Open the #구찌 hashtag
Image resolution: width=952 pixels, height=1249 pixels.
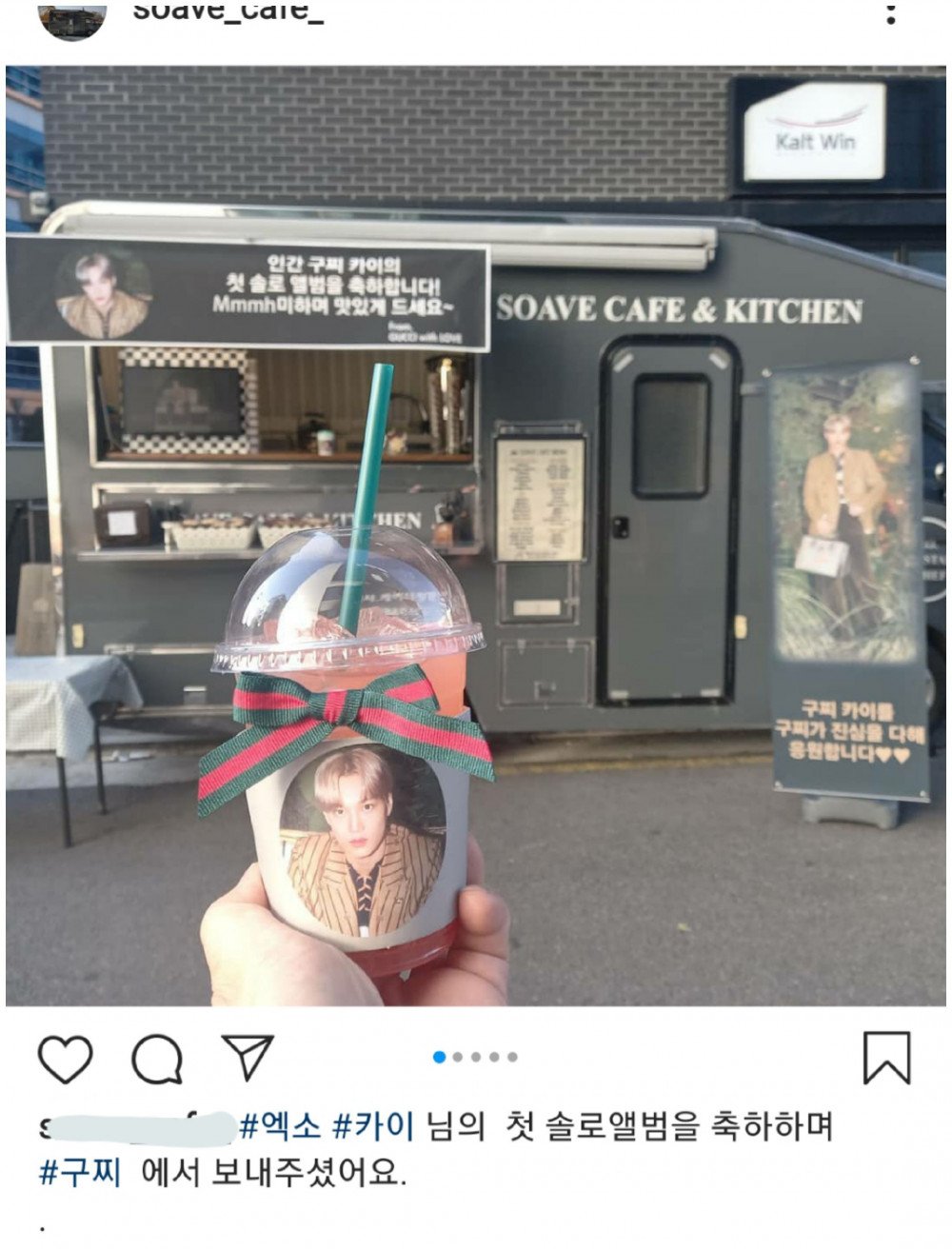pos(80,1171)
